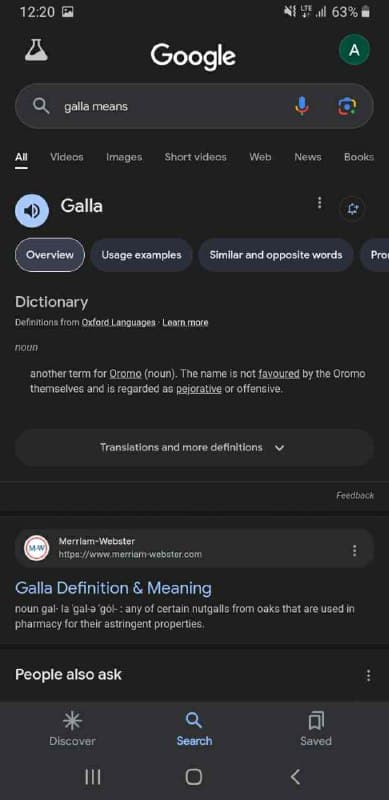389x800 pixels.
Task: Select the Similar and opposite words chip
Action: (276, 255)
